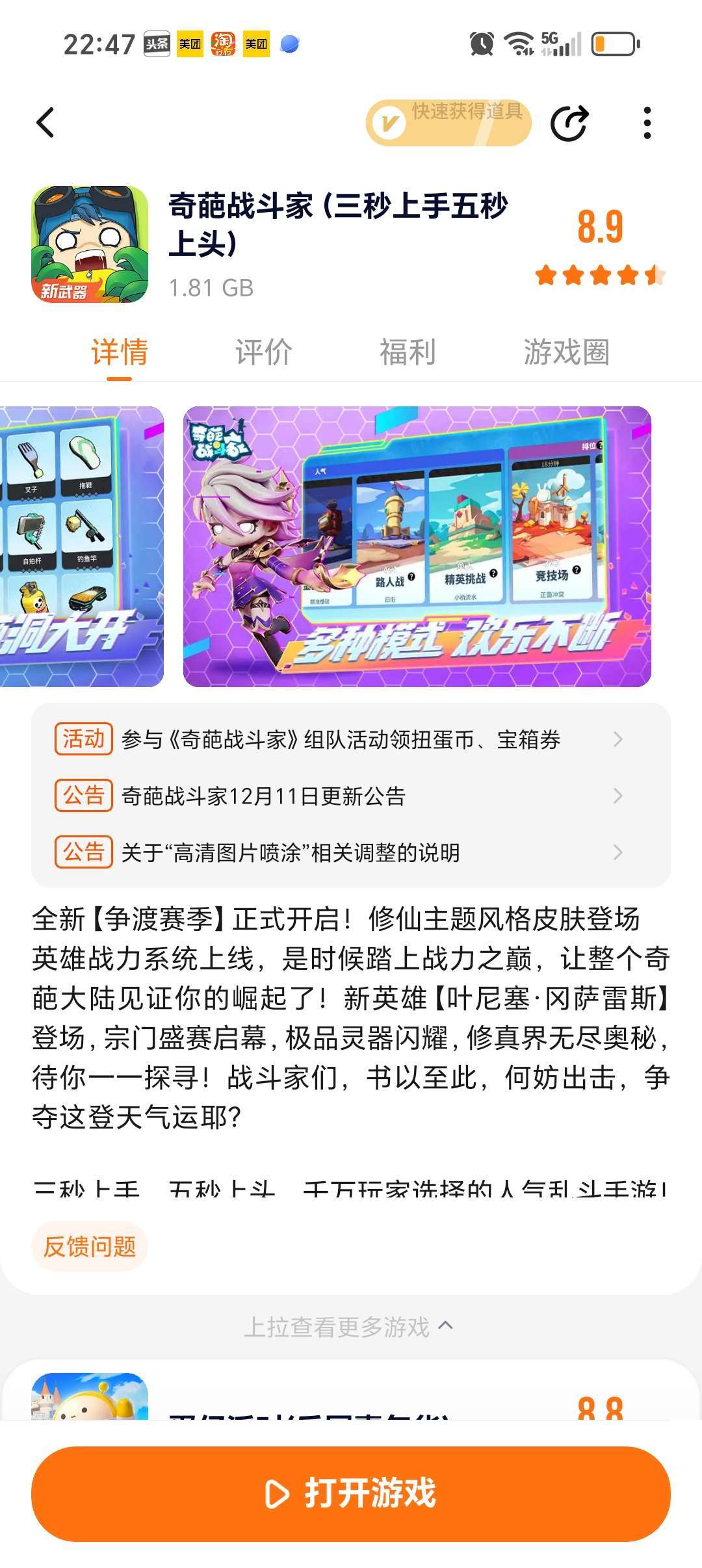Tap the 快速获得道具 VIP badge

448,122
